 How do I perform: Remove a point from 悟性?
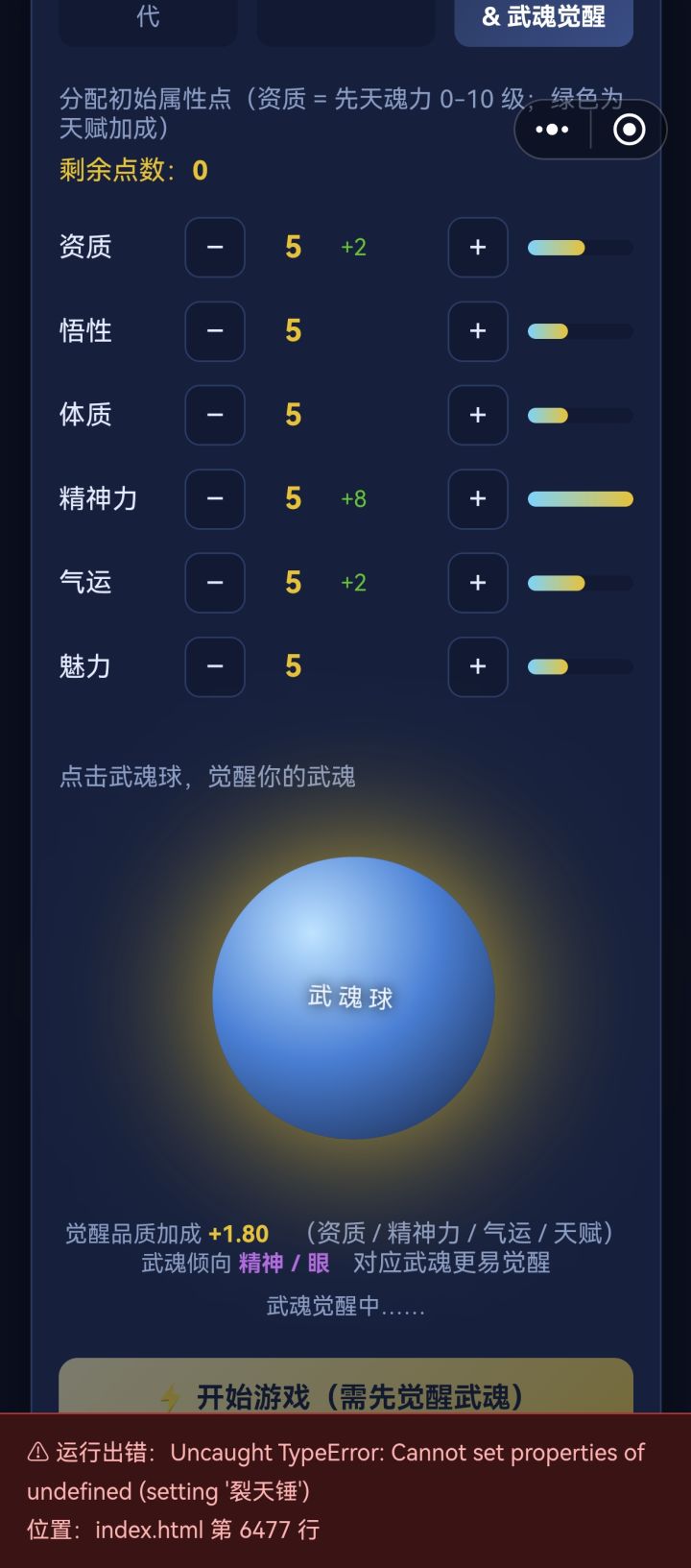215,331
